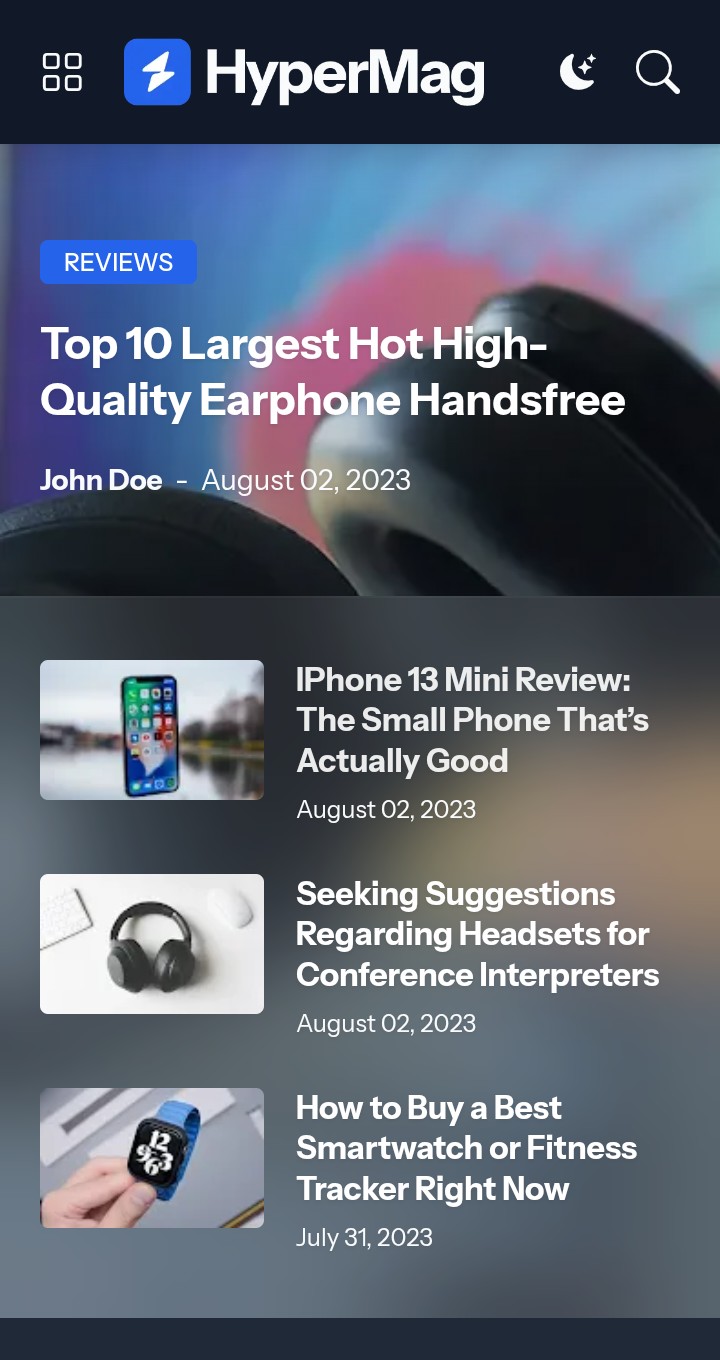The width and height of the screenshot is (720, 1360).
Task: Open the smartwatch buying guide article
Action: tap(466, 1147)
